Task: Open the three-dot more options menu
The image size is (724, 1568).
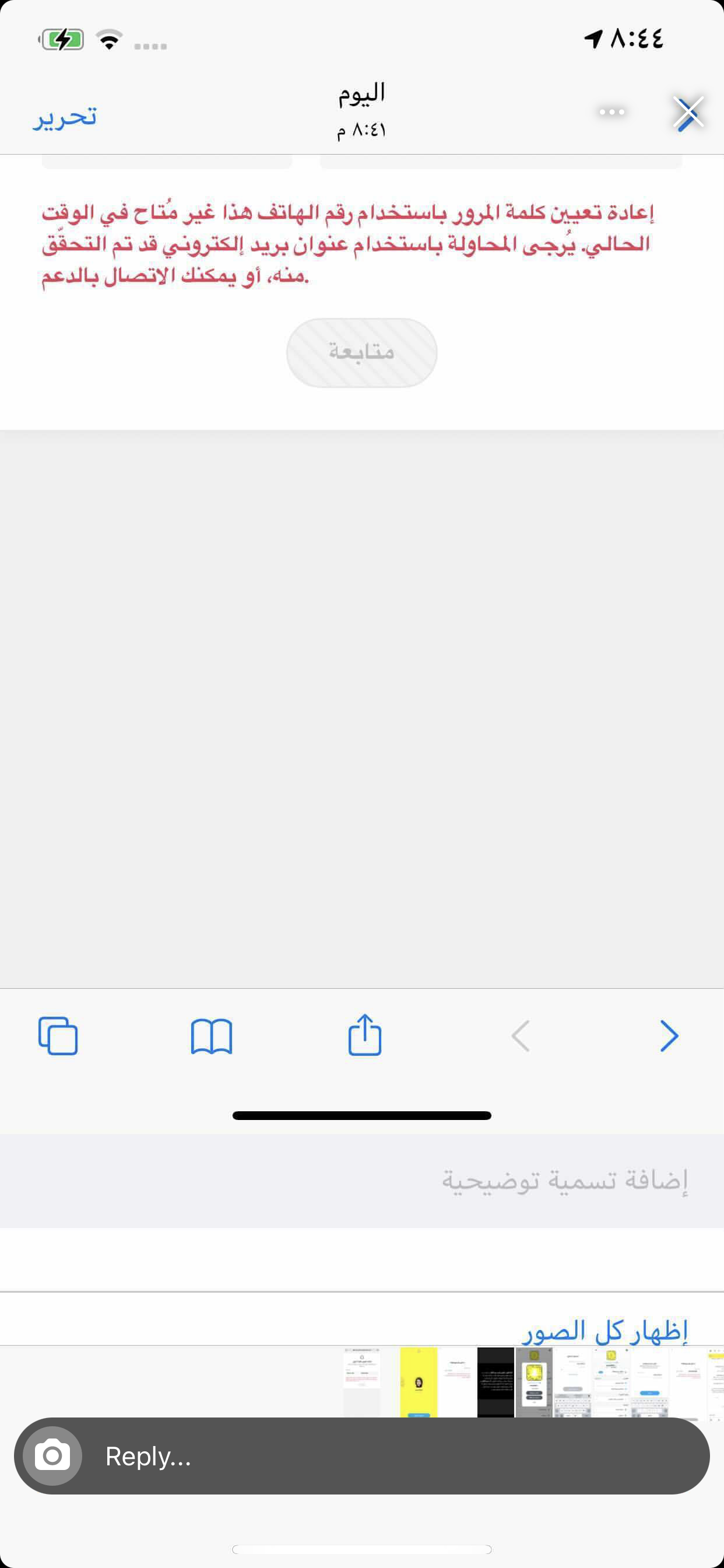Action: click(611, 112)
